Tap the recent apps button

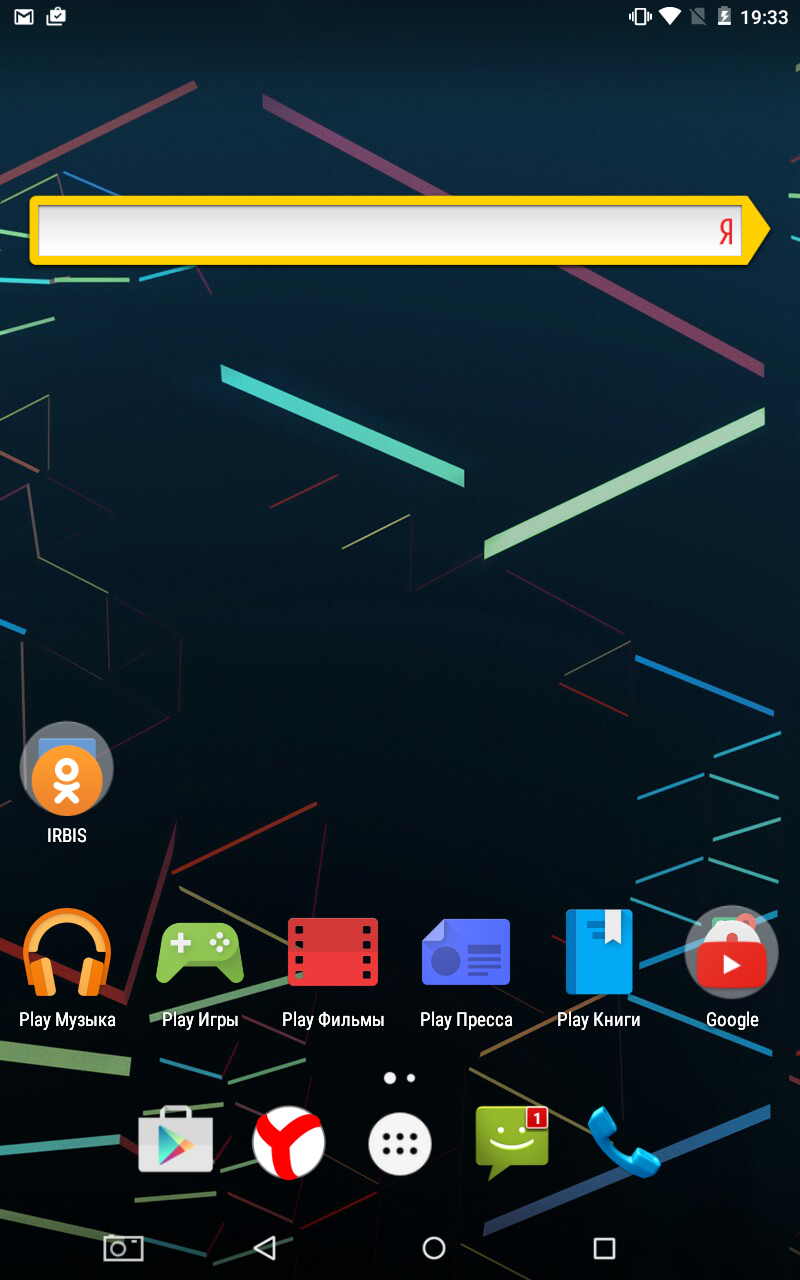(x=604, y=1248)
